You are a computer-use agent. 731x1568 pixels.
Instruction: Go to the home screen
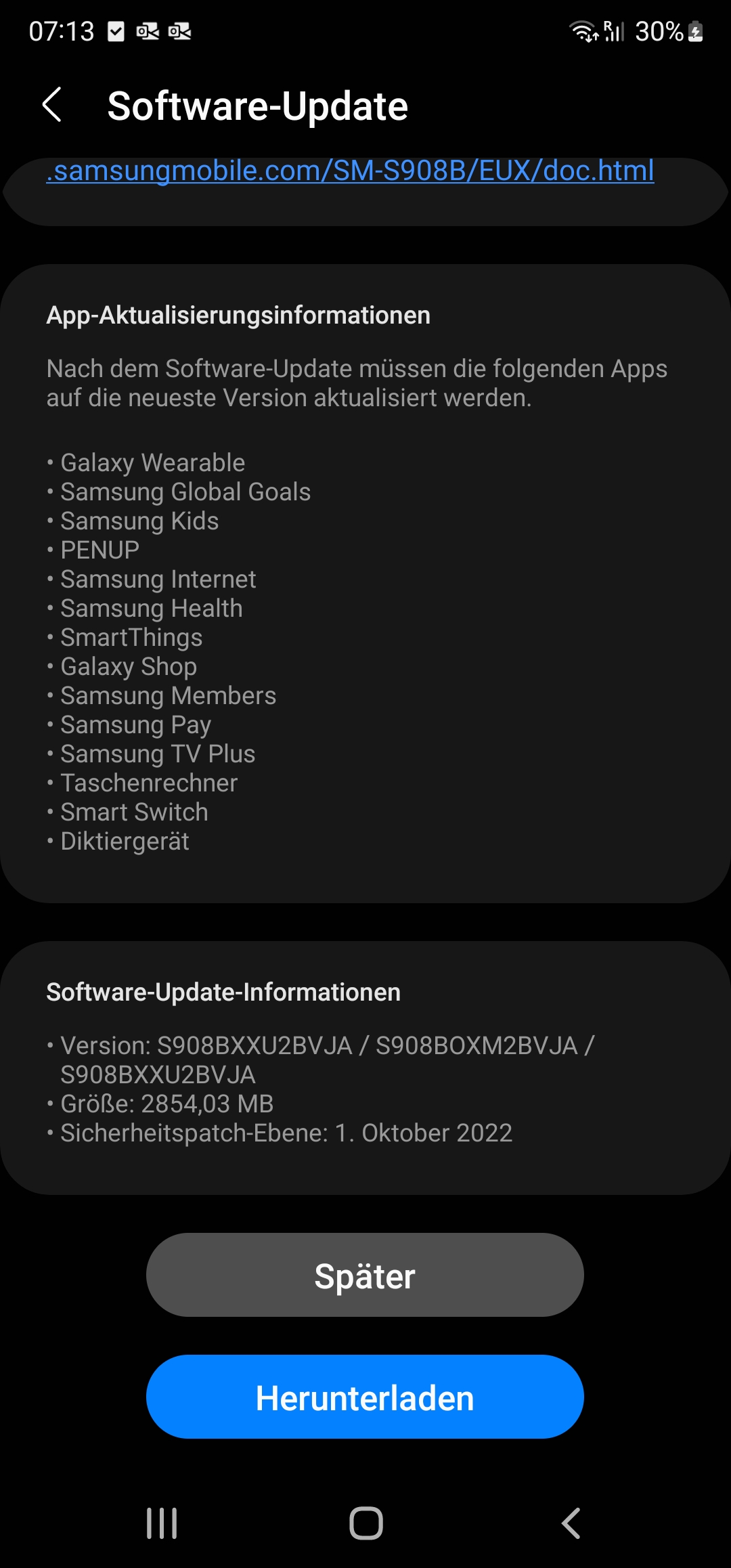[365, 1523]
